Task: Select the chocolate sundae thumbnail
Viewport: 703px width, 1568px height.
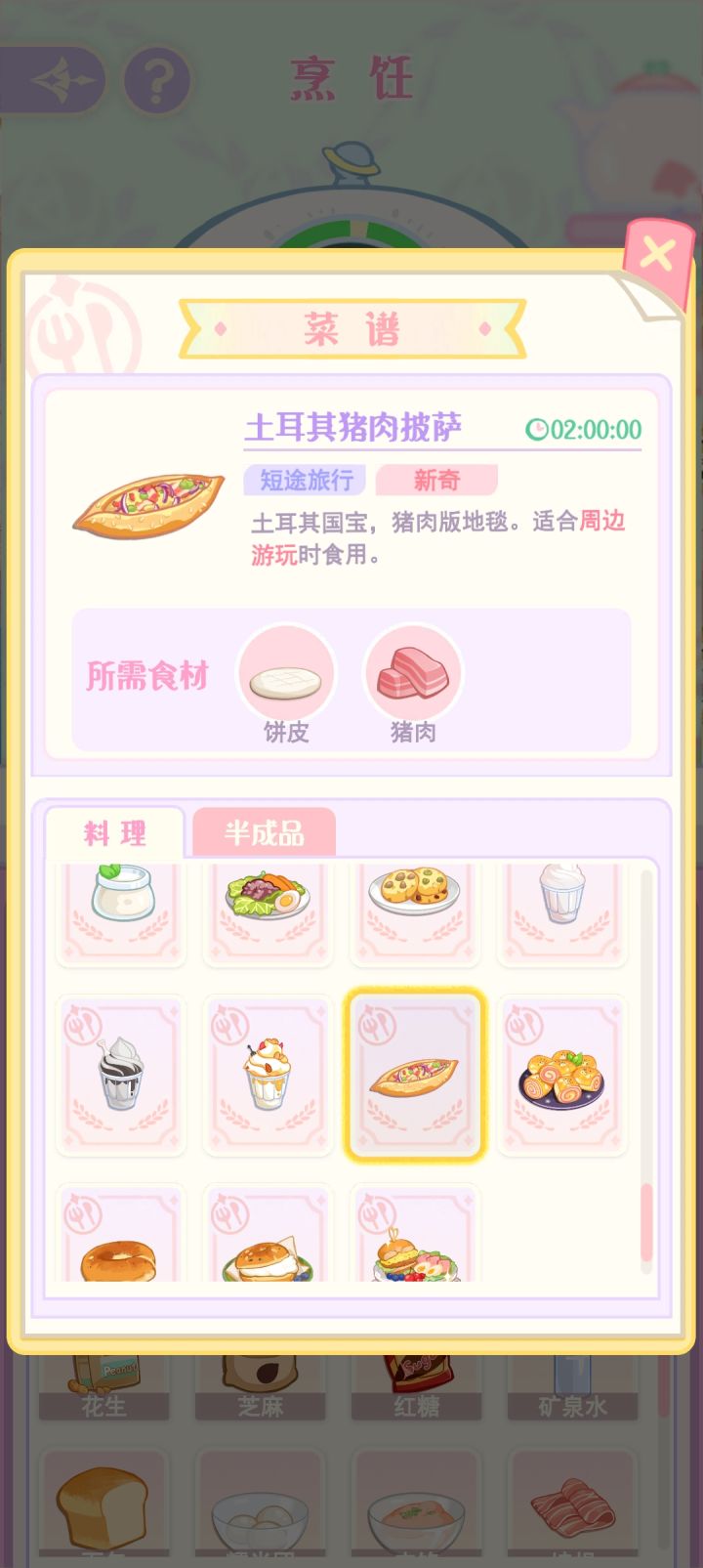Action: click(x=120, y=1073)
